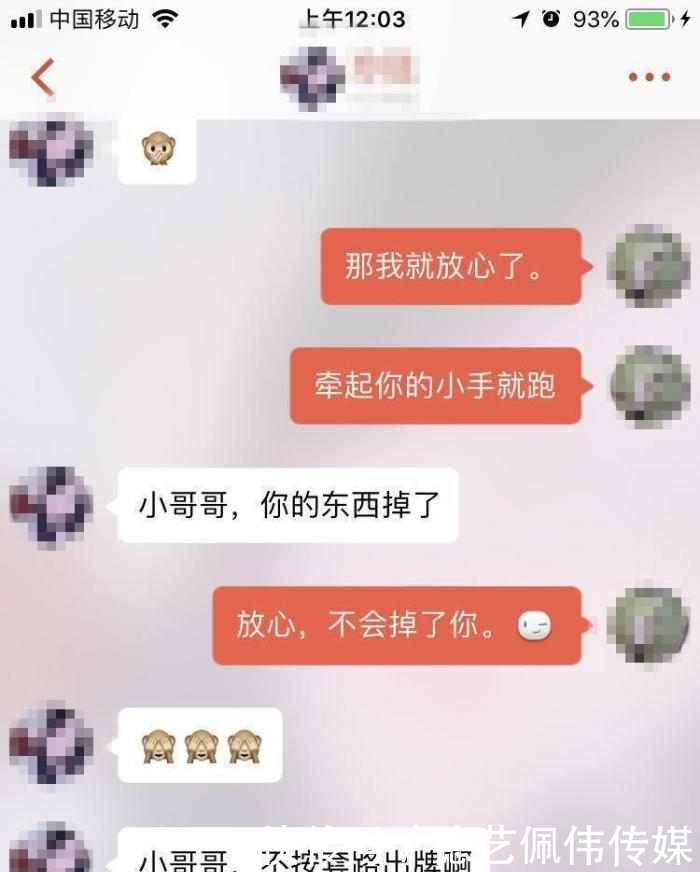The width and height of the screenshot is (700, 872).
Task: Tap the avatar beside "小哥哥，你的东西掉了" message
Action: (51, 507)
